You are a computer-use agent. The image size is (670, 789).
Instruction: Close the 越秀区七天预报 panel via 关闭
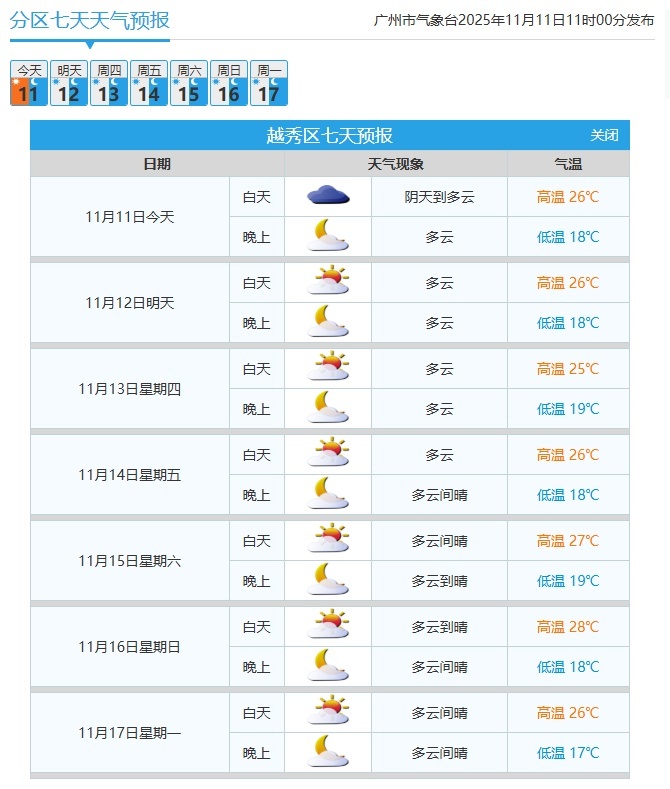(x=604, y=136)
